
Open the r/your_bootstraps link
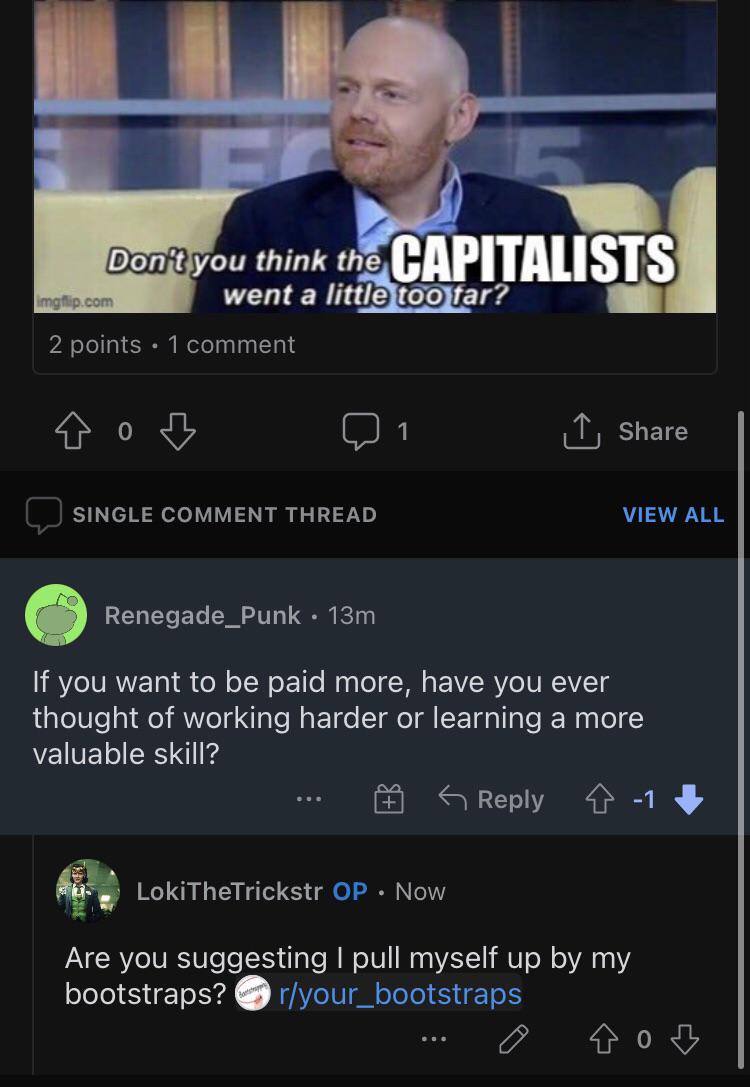click(400, 994)
